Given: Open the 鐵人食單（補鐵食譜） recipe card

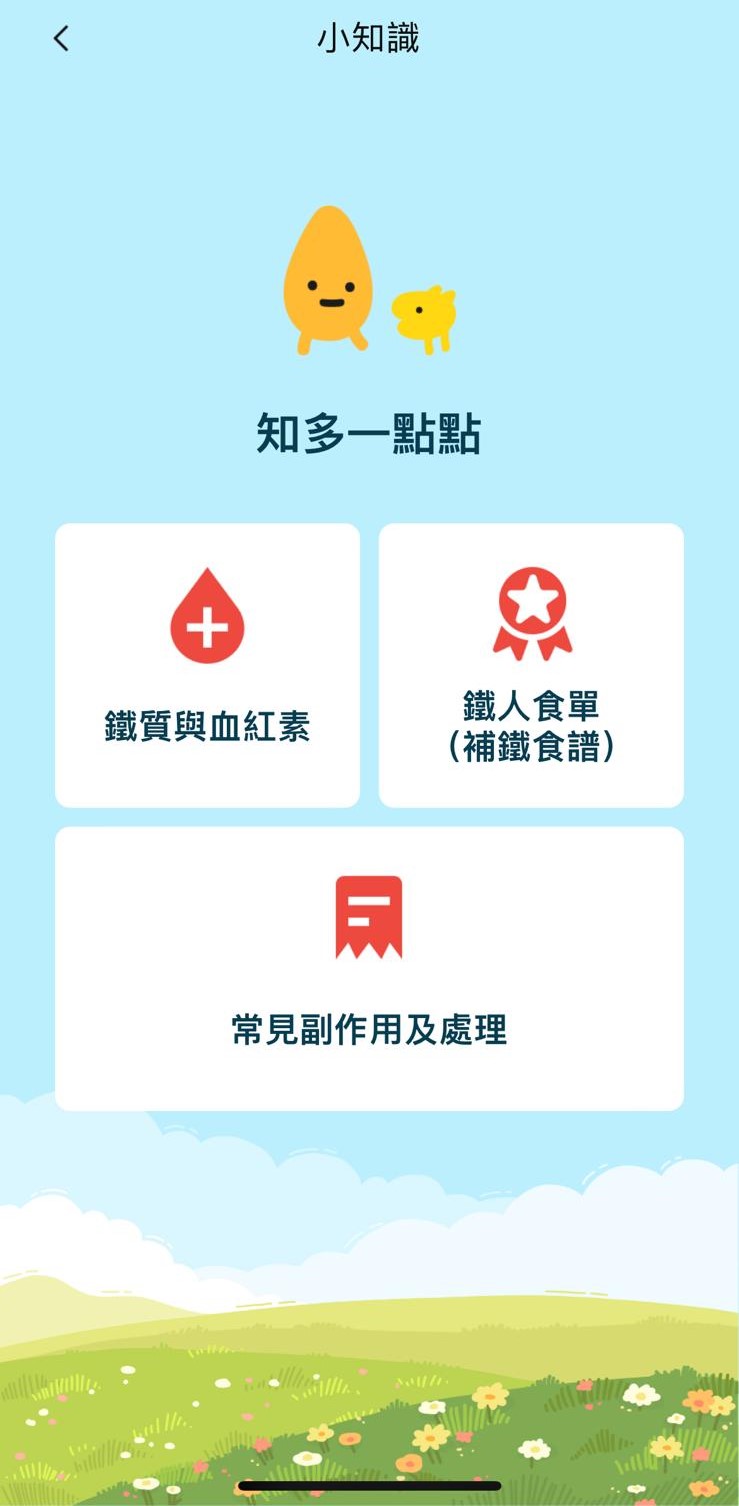Looking at the screenshot, I should [531, 663].
